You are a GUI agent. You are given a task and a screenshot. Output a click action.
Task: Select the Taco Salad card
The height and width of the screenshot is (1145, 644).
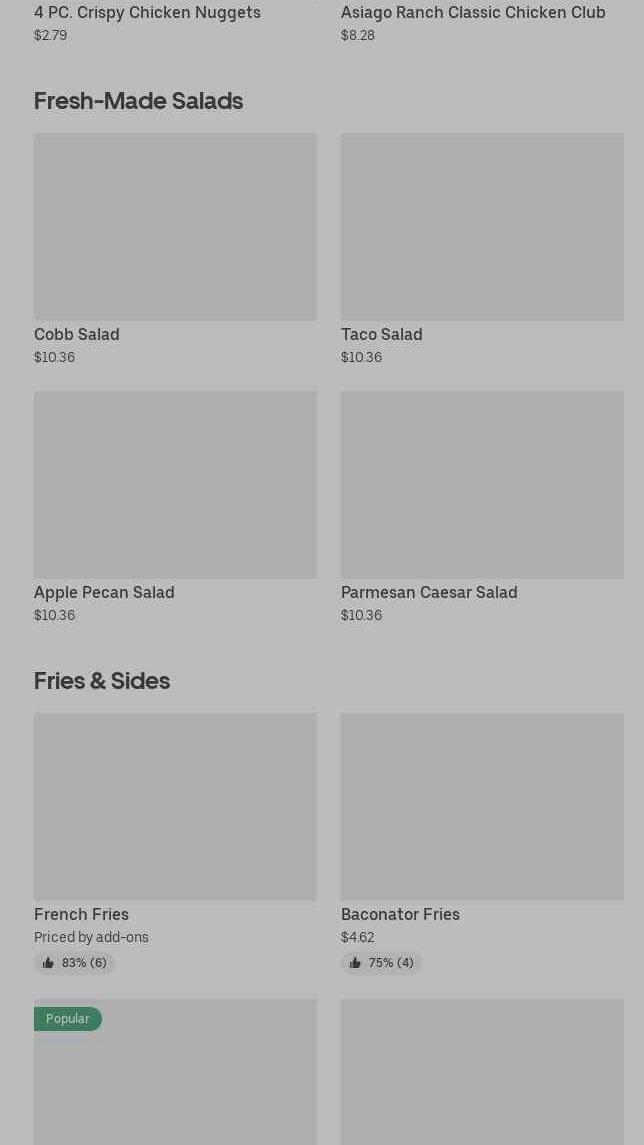(x=482, y=228)
